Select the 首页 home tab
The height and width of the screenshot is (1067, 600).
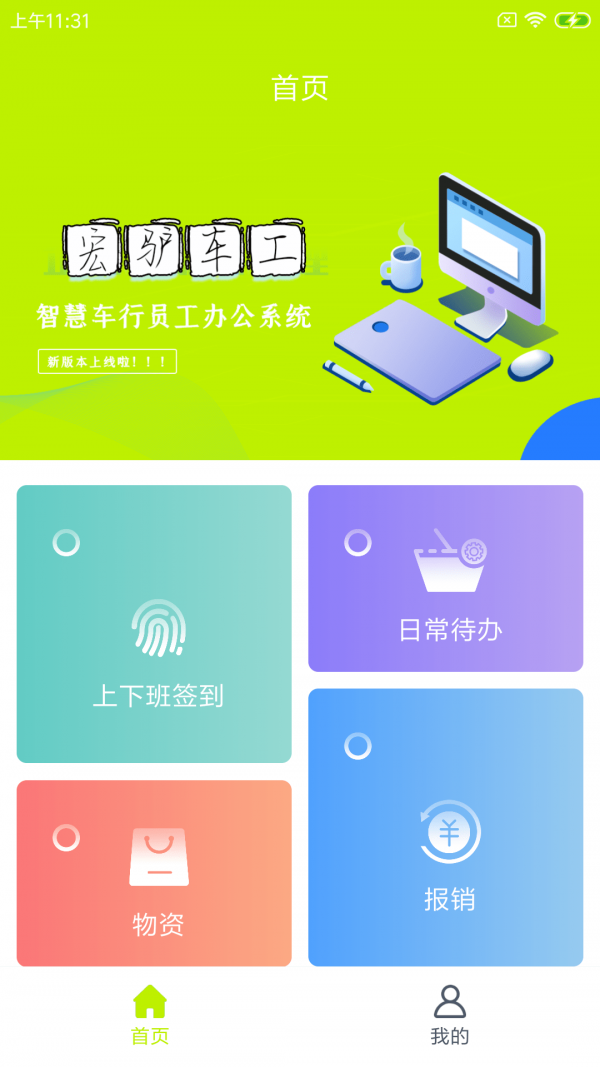[x=150, y=1015]
